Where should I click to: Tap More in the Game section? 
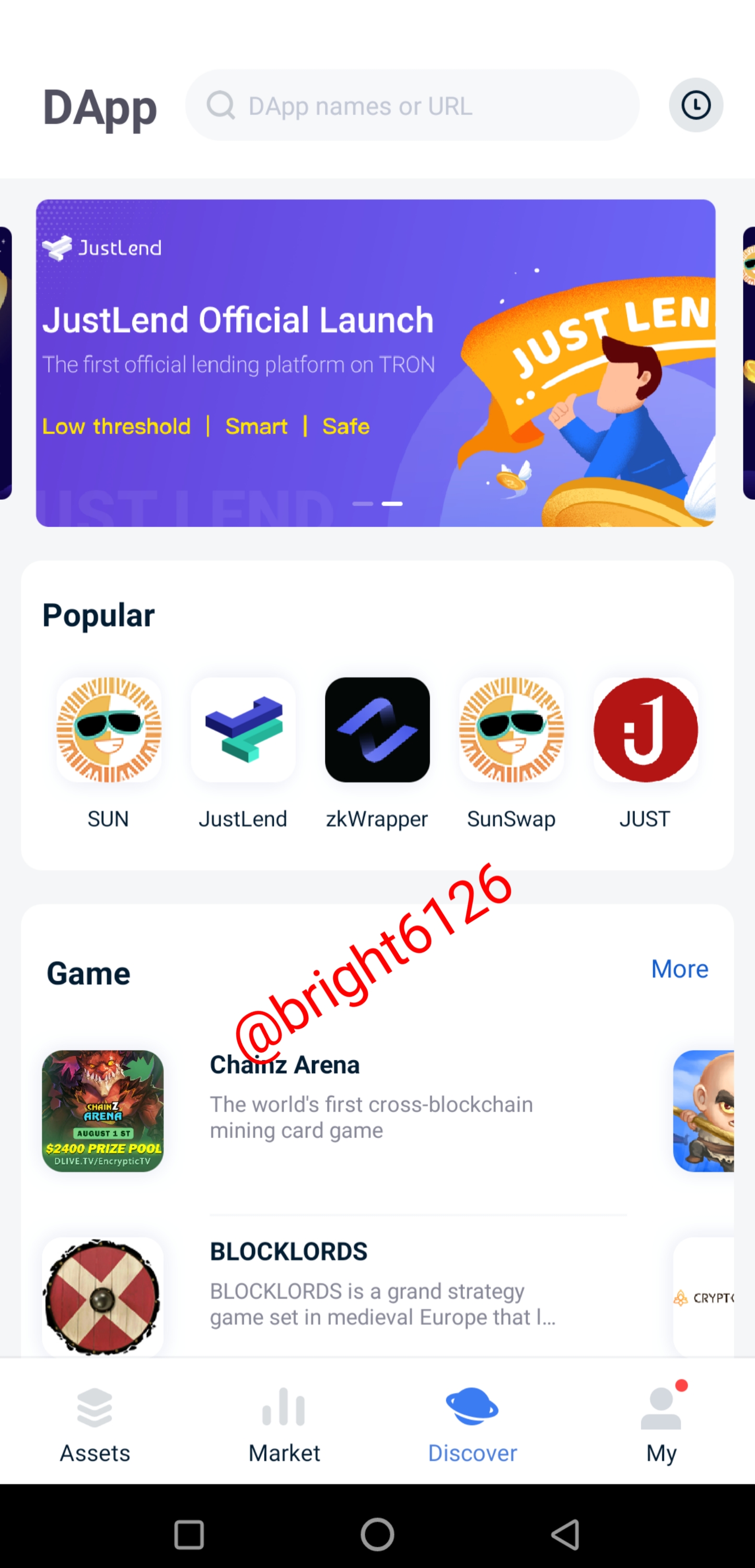pos(679,969)
